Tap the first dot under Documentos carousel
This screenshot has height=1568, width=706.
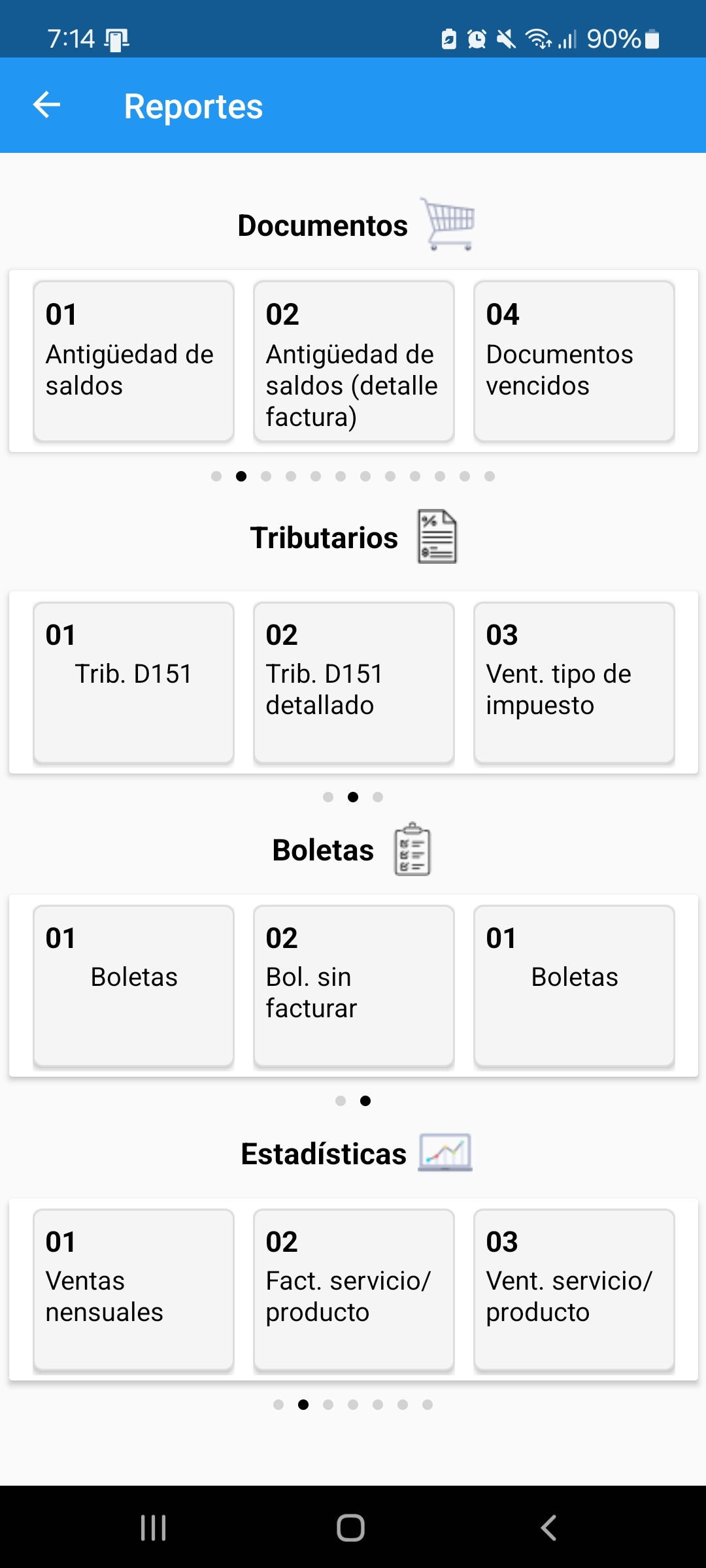pyautogui.click(x=216, y=476)
